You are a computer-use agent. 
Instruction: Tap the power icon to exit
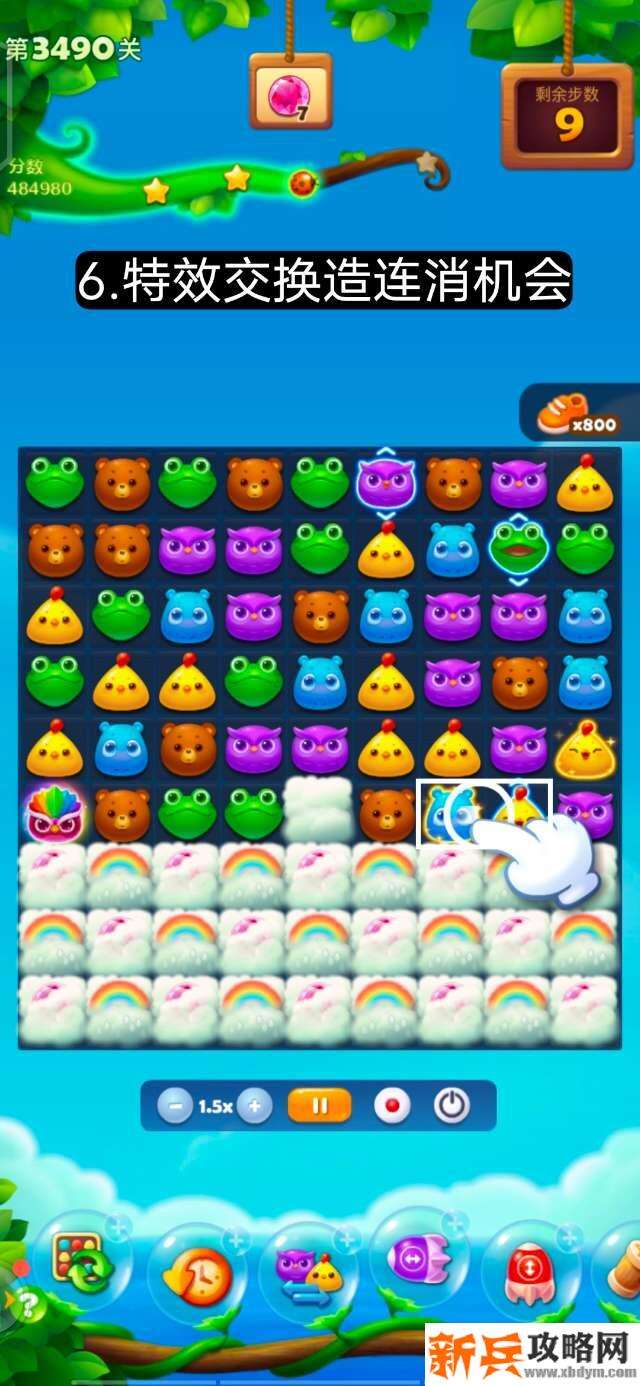coord(451,1106)
